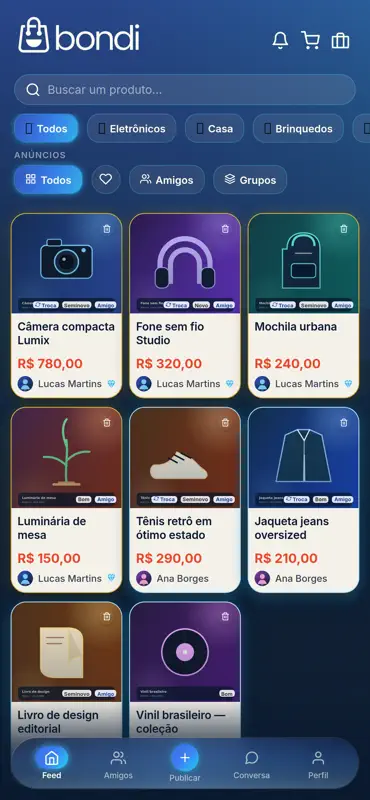Screen dimensions: 370x800
Task: Switch to the Amigos tab
Action: 118,765
